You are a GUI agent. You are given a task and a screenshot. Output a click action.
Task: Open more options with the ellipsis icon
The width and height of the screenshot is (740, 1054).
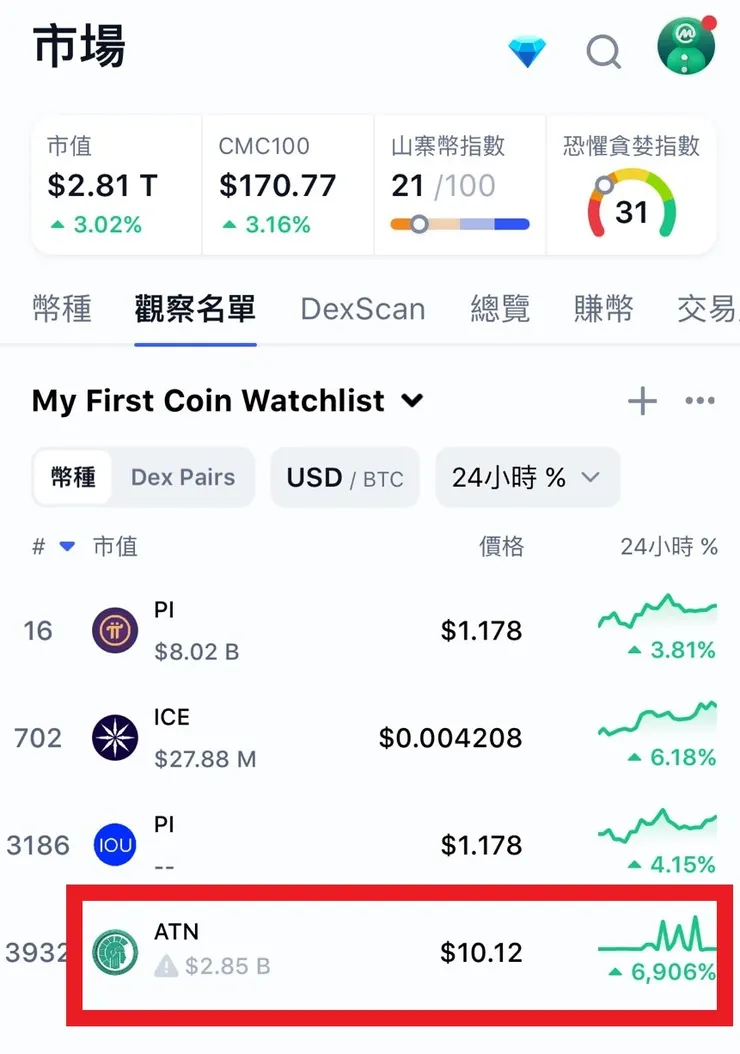tap(700, 401)
